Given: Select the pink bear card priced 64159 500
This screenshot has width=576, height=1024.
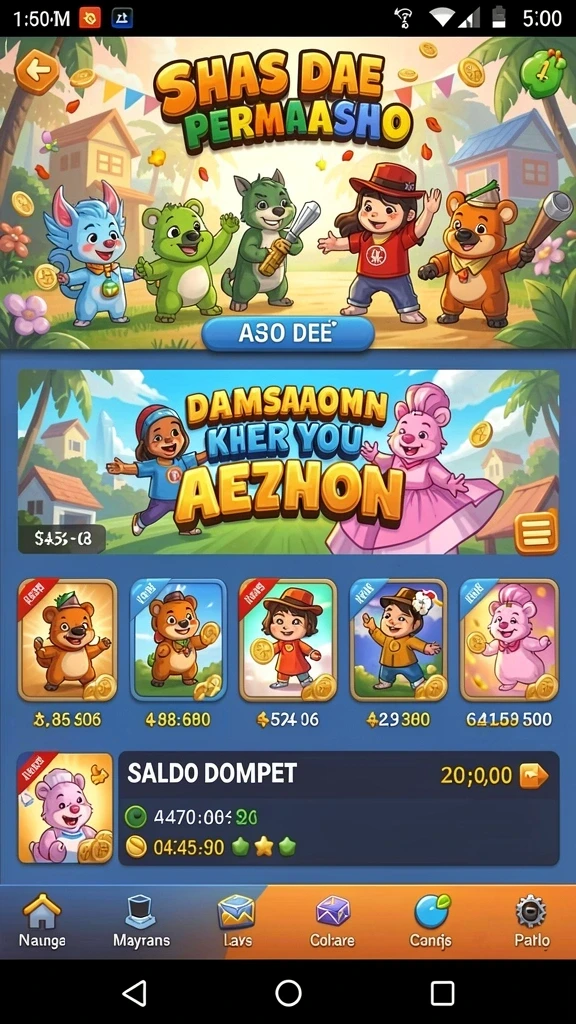Looking at the screenshot, I should [509, 640].
